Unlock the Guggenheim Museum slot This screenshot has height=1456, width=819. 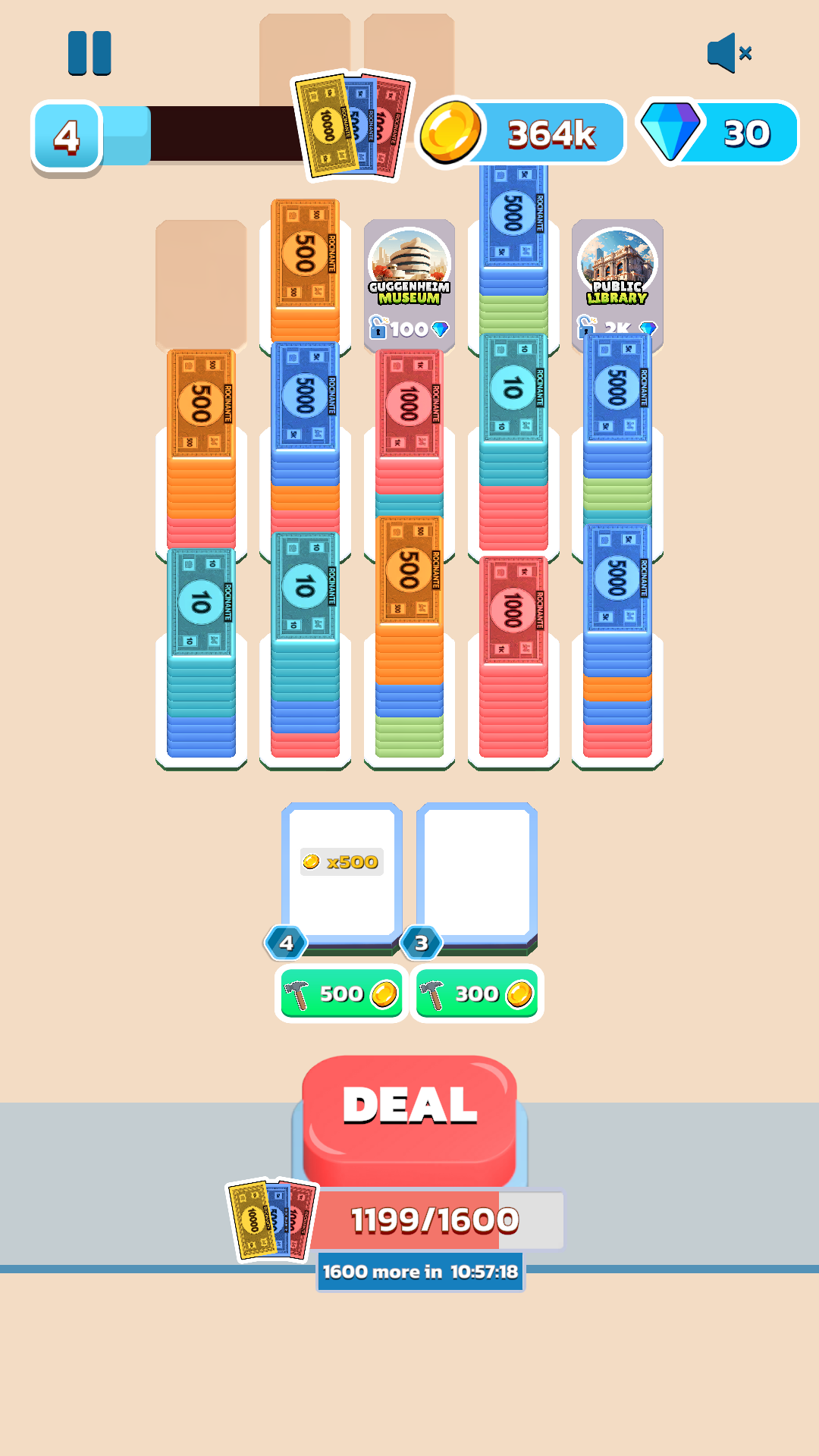tap(409, 284)
